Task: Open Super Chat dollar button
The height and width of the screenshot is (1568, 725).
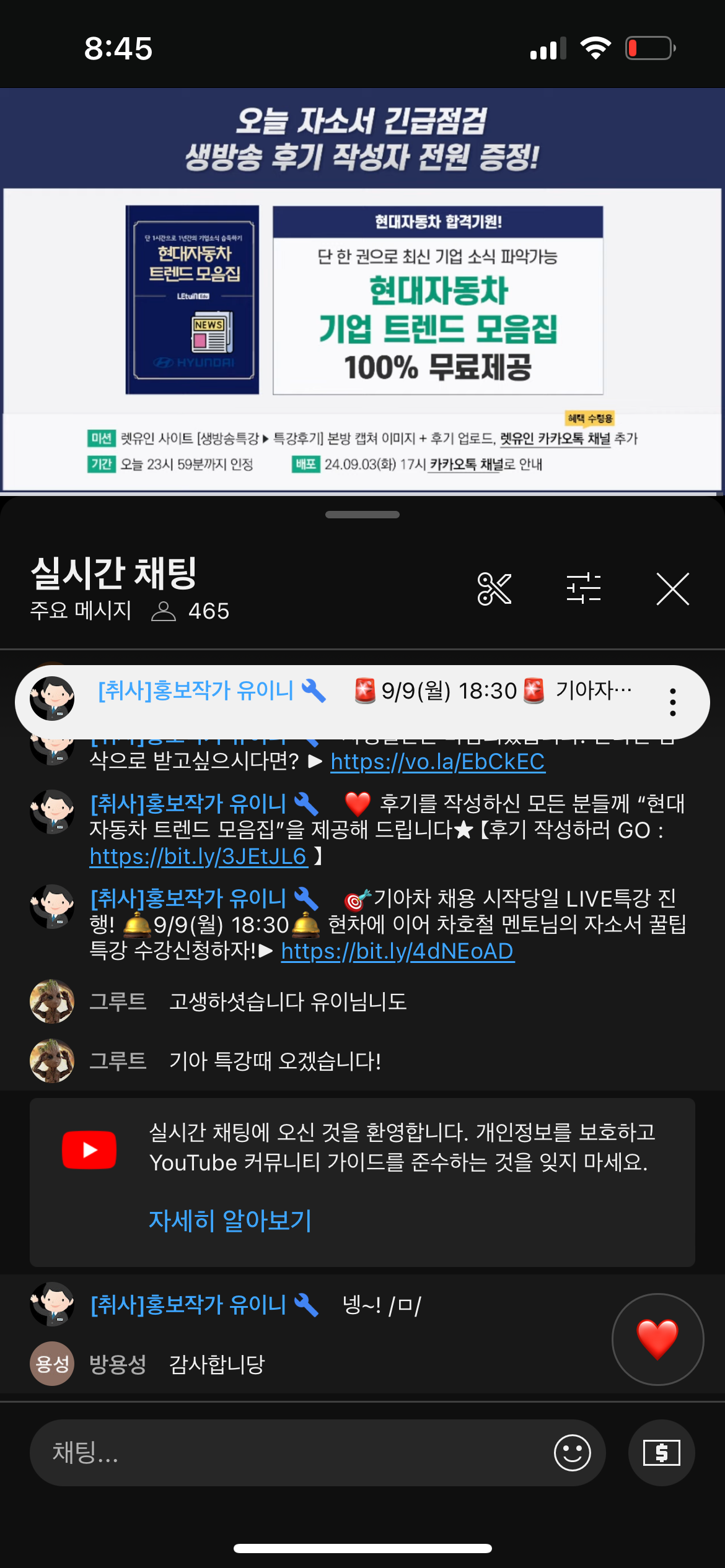Action: tap(661, 1452)
